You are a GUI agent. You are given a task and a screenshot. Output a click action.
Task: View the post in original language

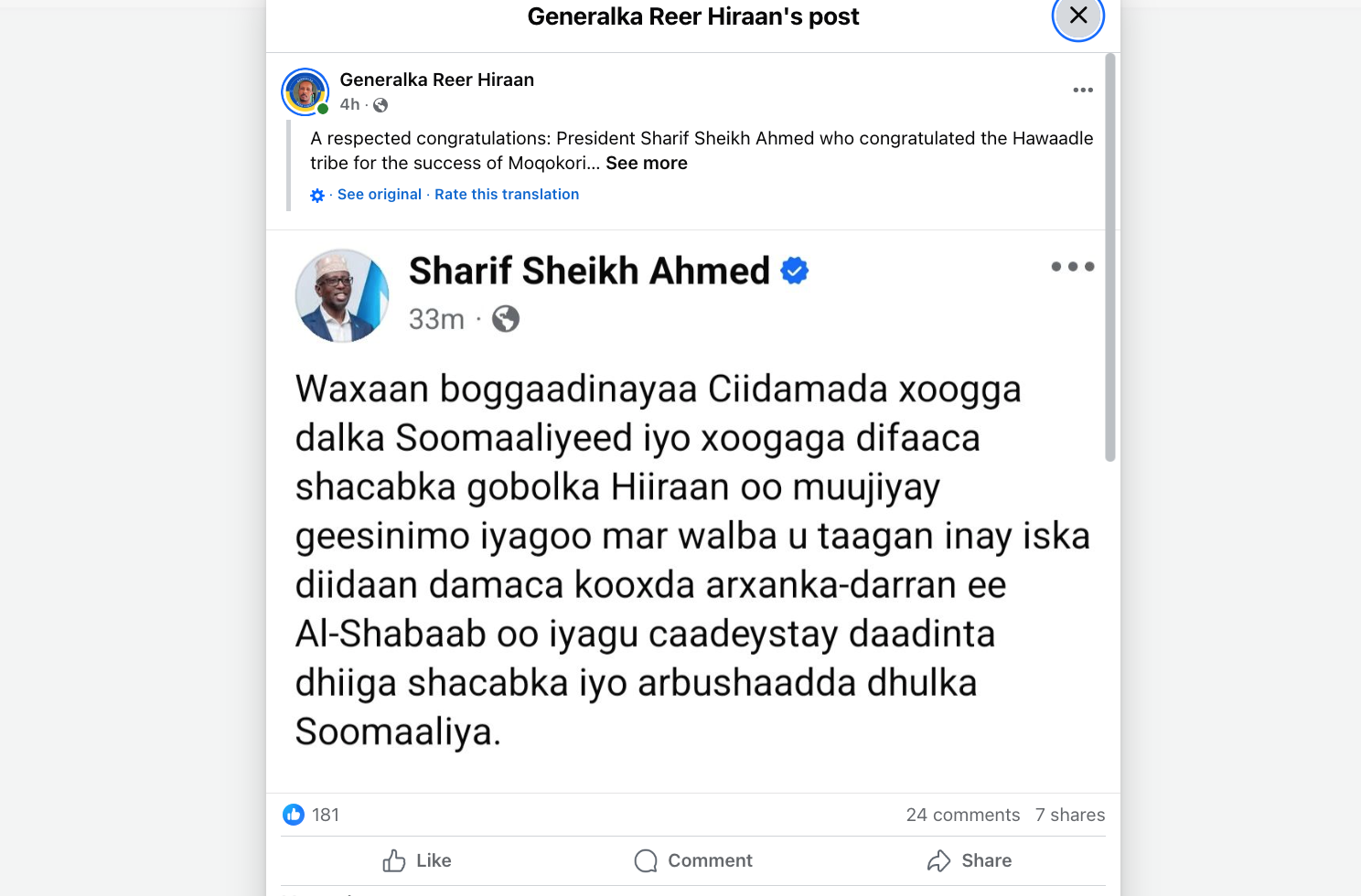(379, 194)
